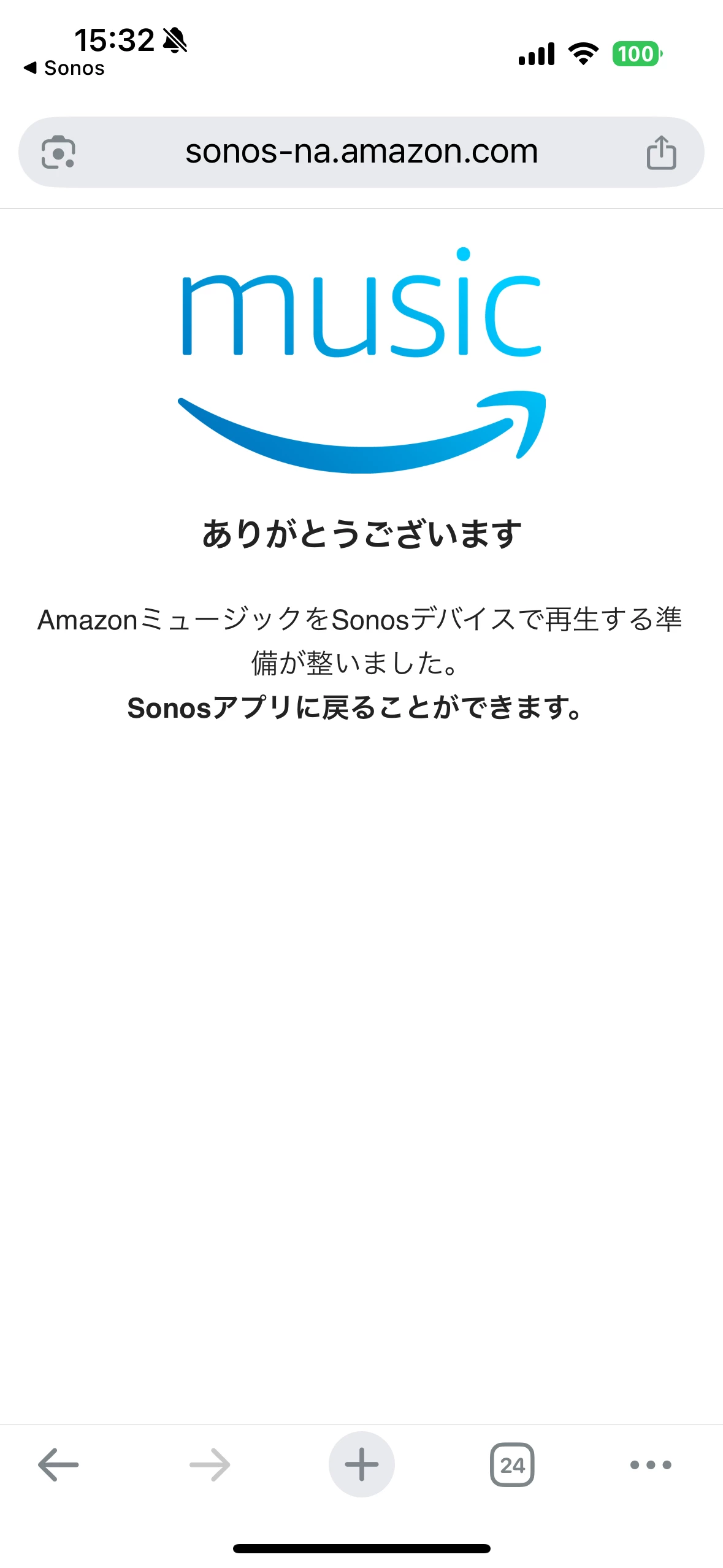The height and width of the screenshot is (1568, 723).
Task: Open the tab switcher showing 24 tabs
Action: (x=512, y=1464)
